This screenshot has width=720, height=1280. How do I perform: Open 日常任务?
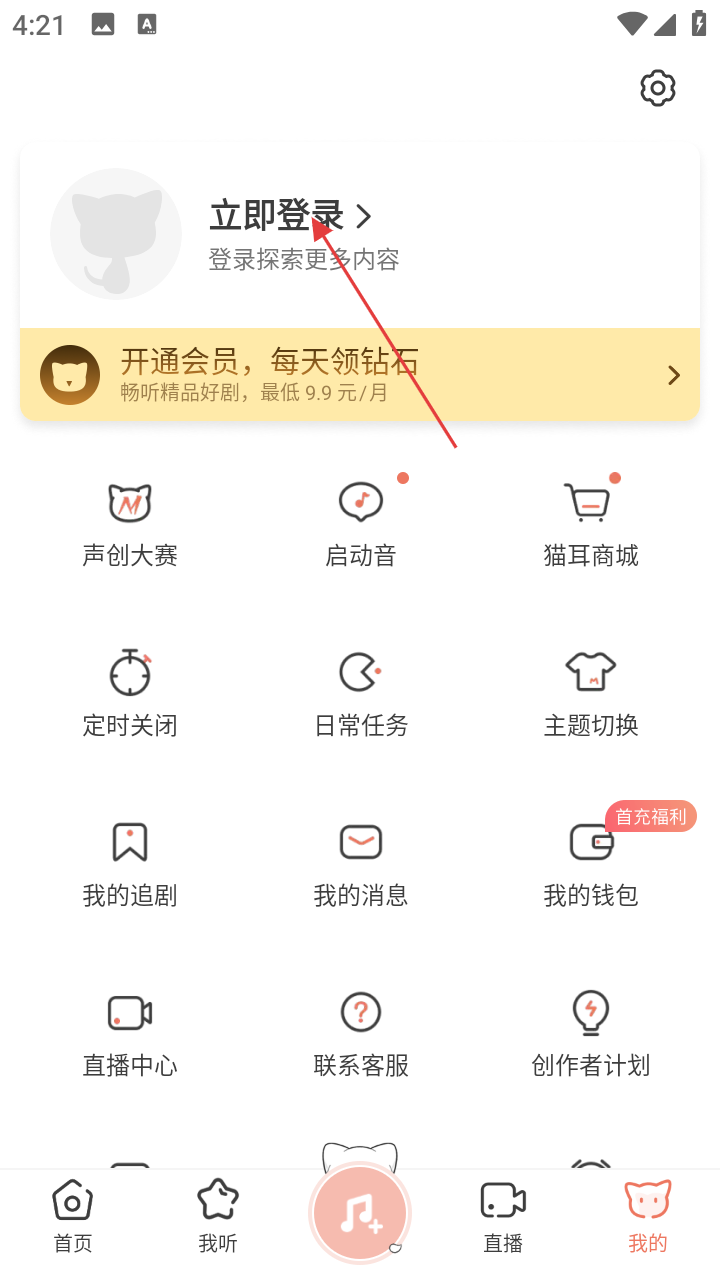(361, 694)
